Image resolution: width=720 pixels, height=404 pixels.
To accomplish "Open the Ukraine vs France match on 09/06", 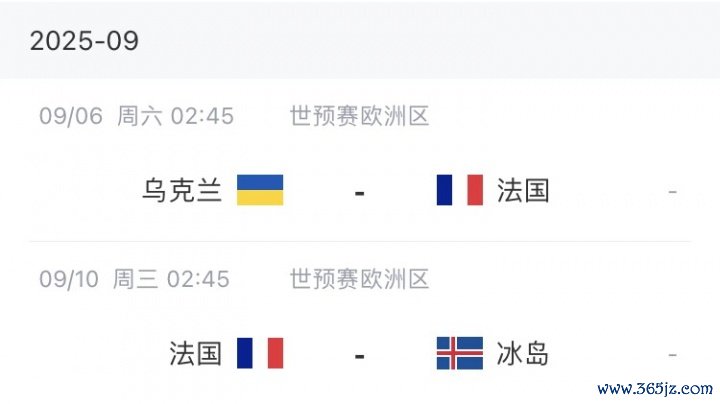I will (359, 189).
